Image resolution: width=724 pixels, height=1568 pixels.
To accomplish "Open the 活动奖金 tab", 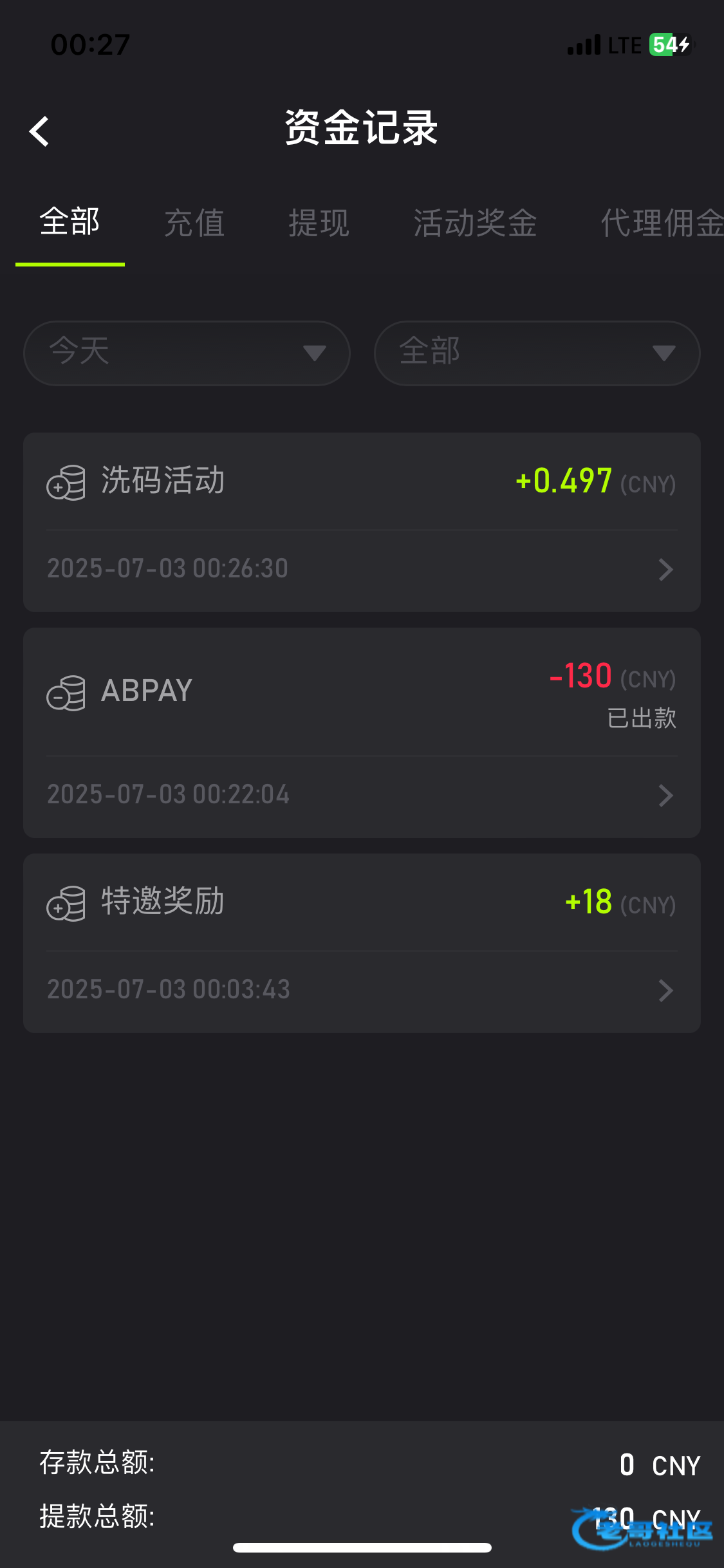I will 475,223.
